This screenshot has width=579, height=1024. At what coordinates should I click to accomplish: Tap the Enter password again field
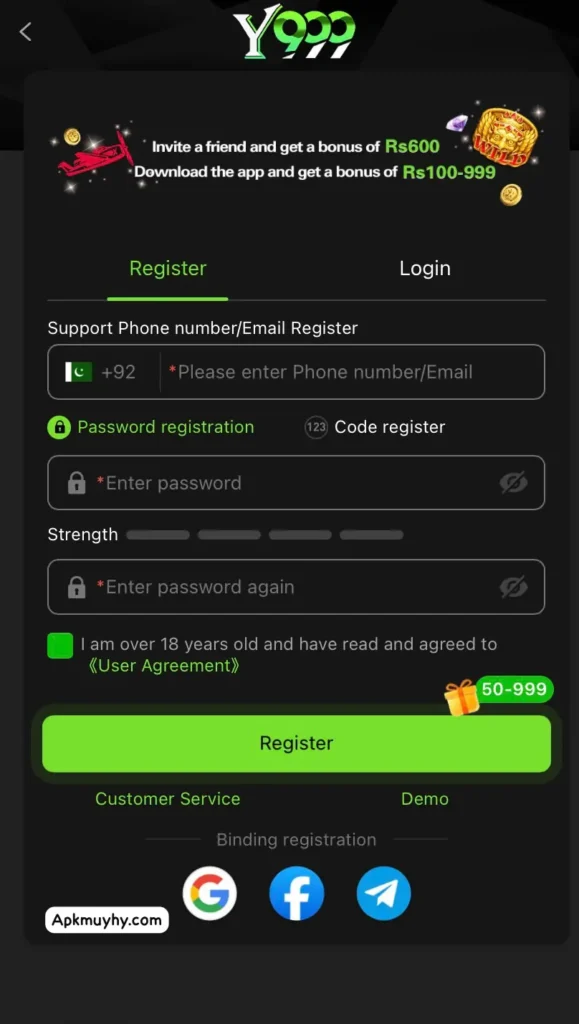click(x=296, y=587)
